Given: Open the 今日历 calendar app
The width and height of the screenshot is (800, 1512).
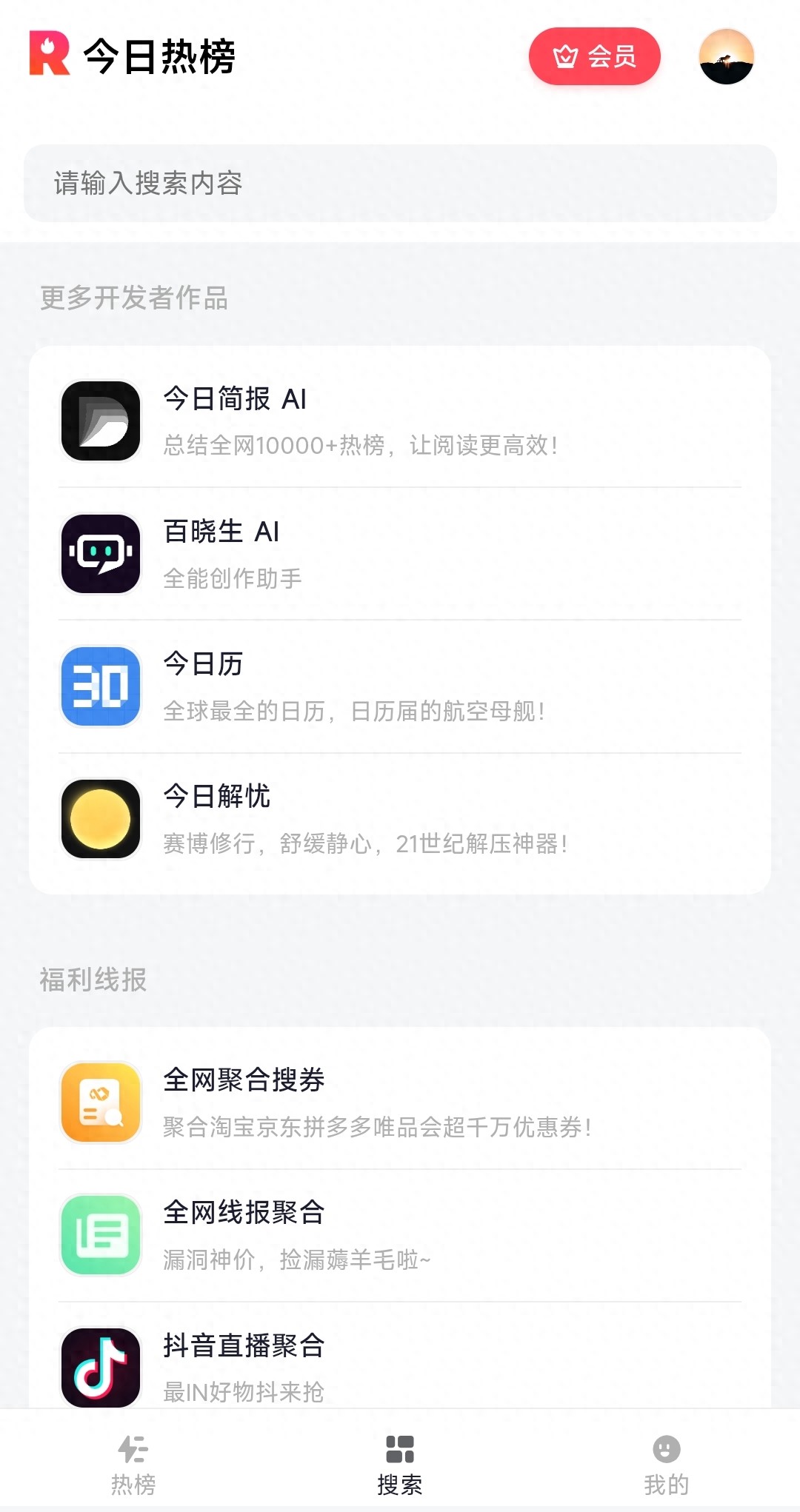Looking at the screenshot, I should coord(400,686).
